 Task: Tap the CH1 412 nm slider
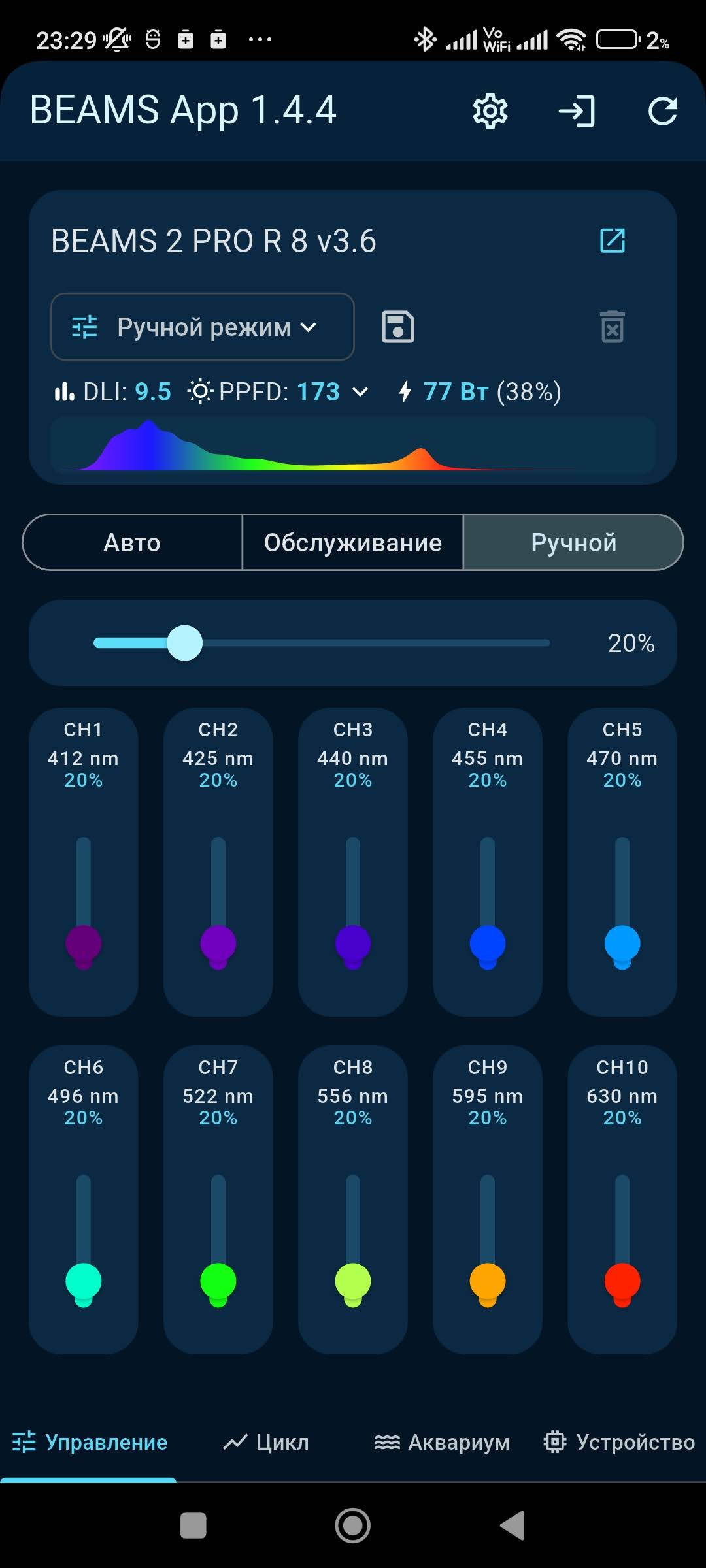[84, 902]
